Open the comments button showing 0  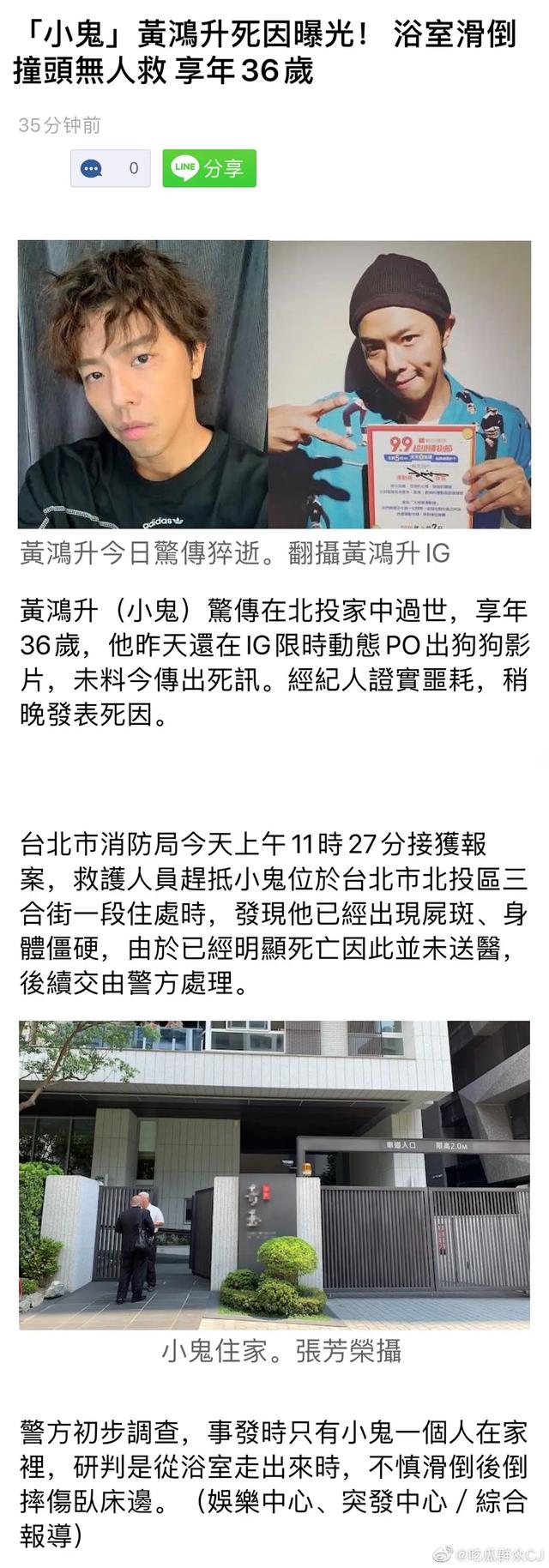click(110, 168)
